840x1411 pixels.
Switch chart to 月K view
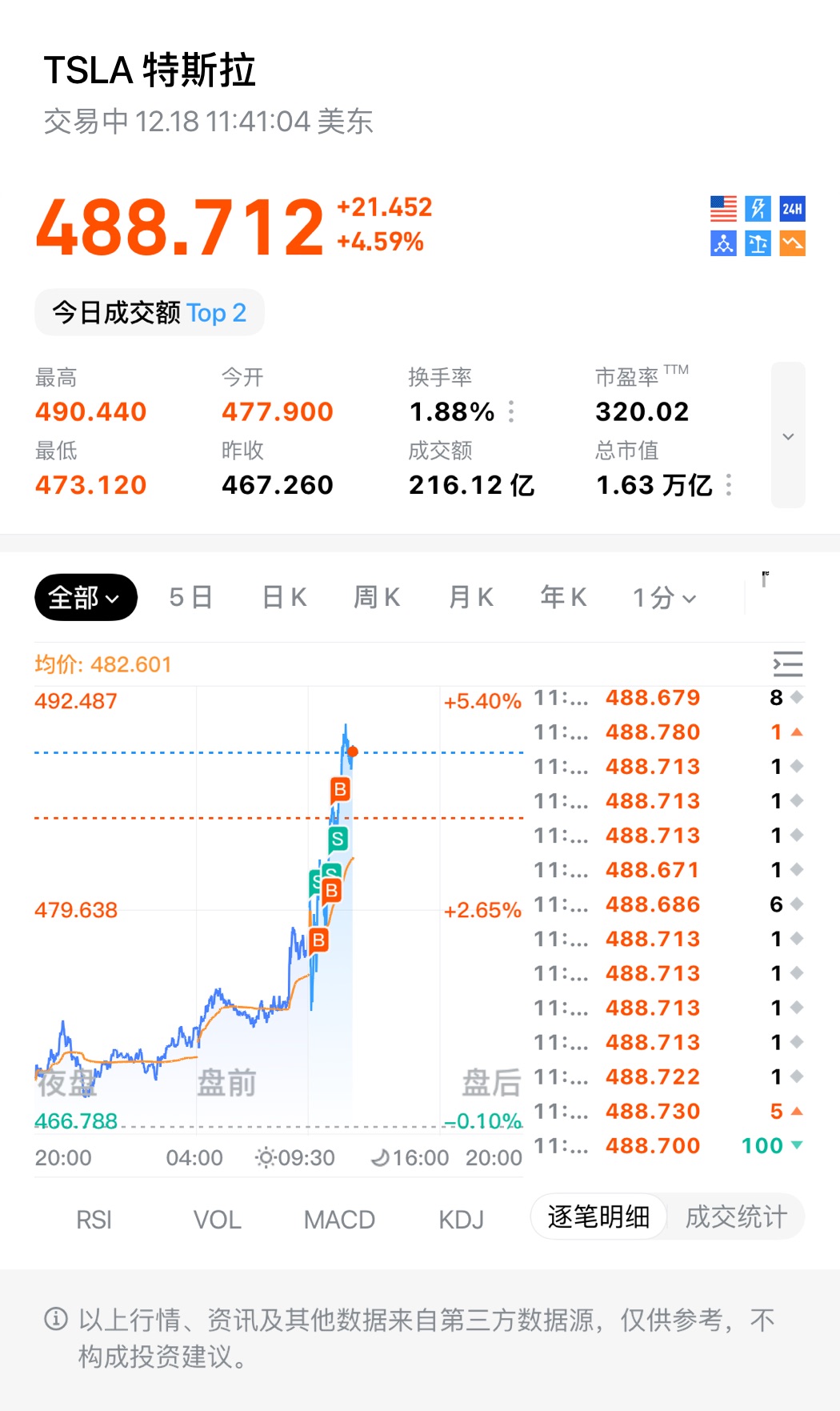pyautogui.click(x=471, y=597)
